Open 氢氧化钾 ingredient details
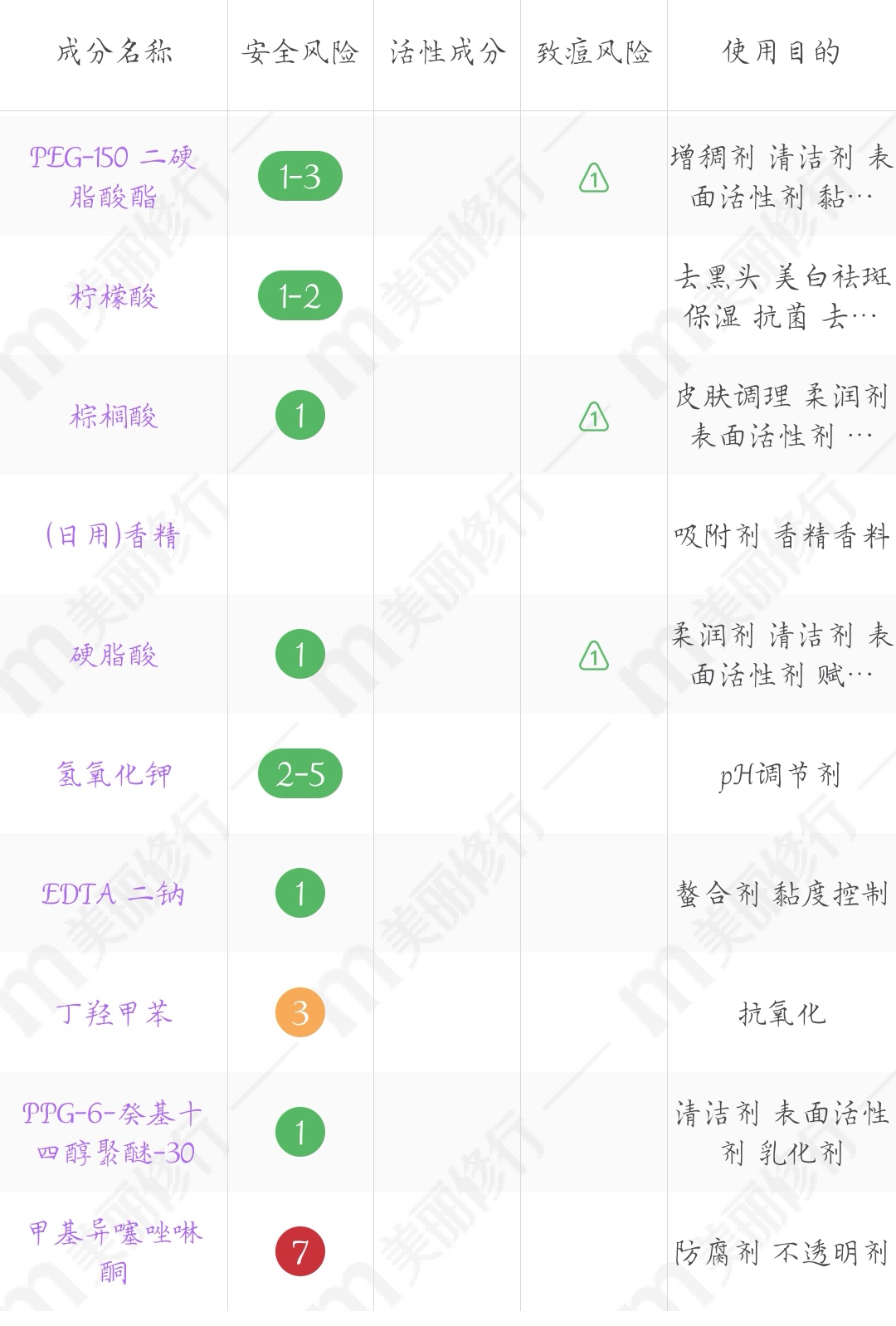896x1326 pixels. (114, 774)
